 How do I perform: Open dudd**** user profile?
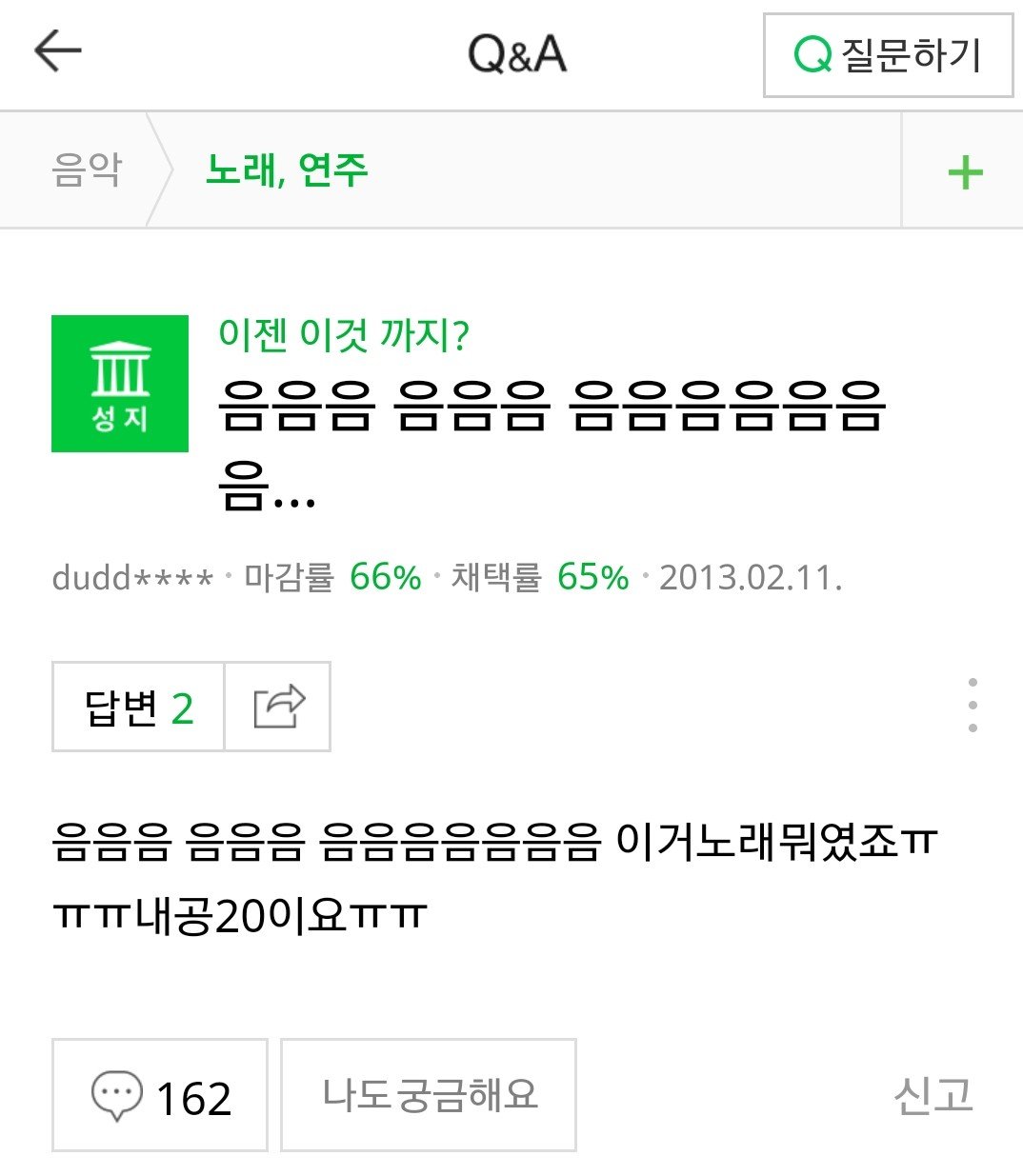click(x=132, y=578)
